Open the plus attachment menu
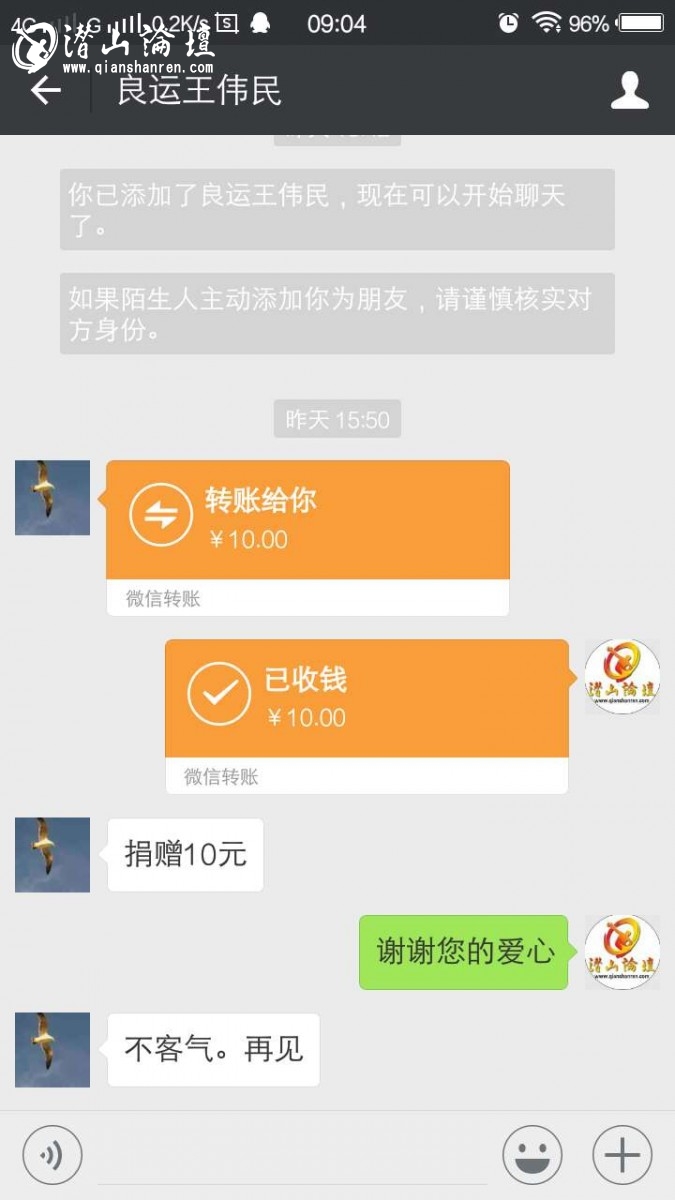675x1200 pixels. 622,1155
